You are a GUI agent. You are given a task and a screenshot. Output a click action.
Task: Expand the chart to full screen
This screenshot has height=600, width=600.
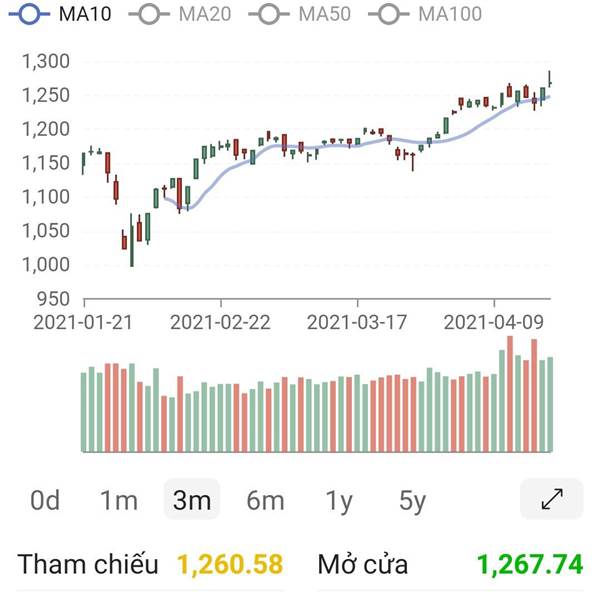tap(552, 499)
